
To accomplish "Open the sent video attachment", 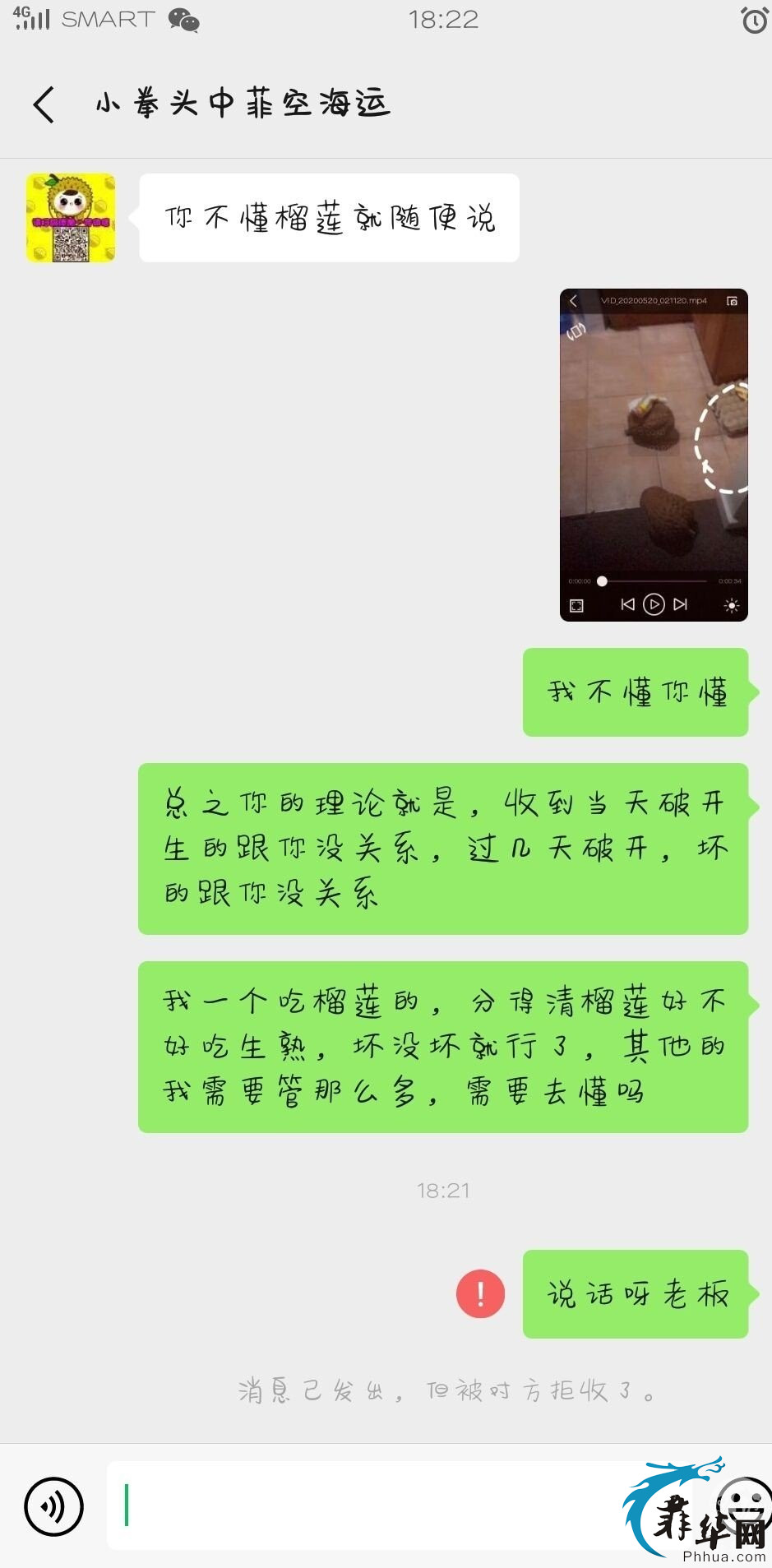I will coord(654,455).
